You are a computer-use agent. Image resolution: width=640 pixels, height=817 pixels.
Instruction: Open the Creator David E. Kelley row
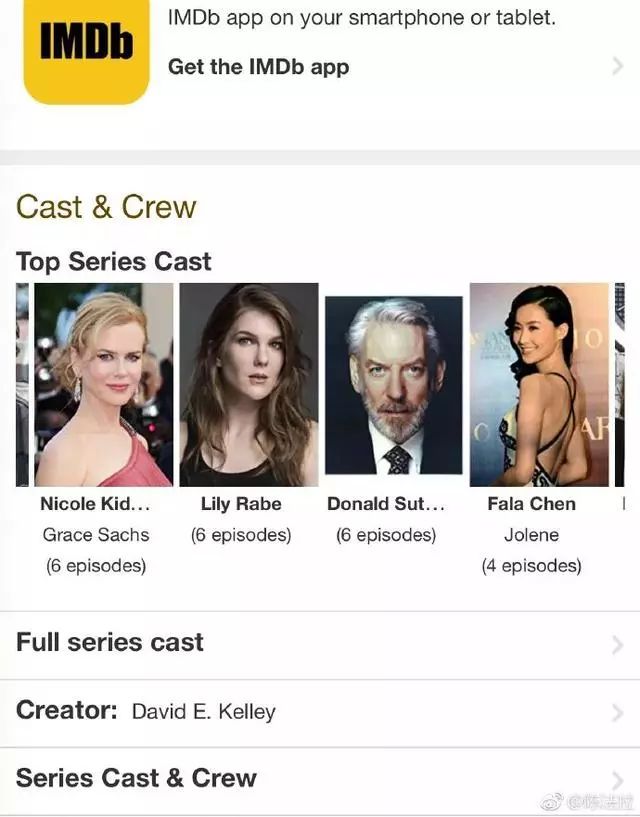pyautogui.click(x=145, y=712)
